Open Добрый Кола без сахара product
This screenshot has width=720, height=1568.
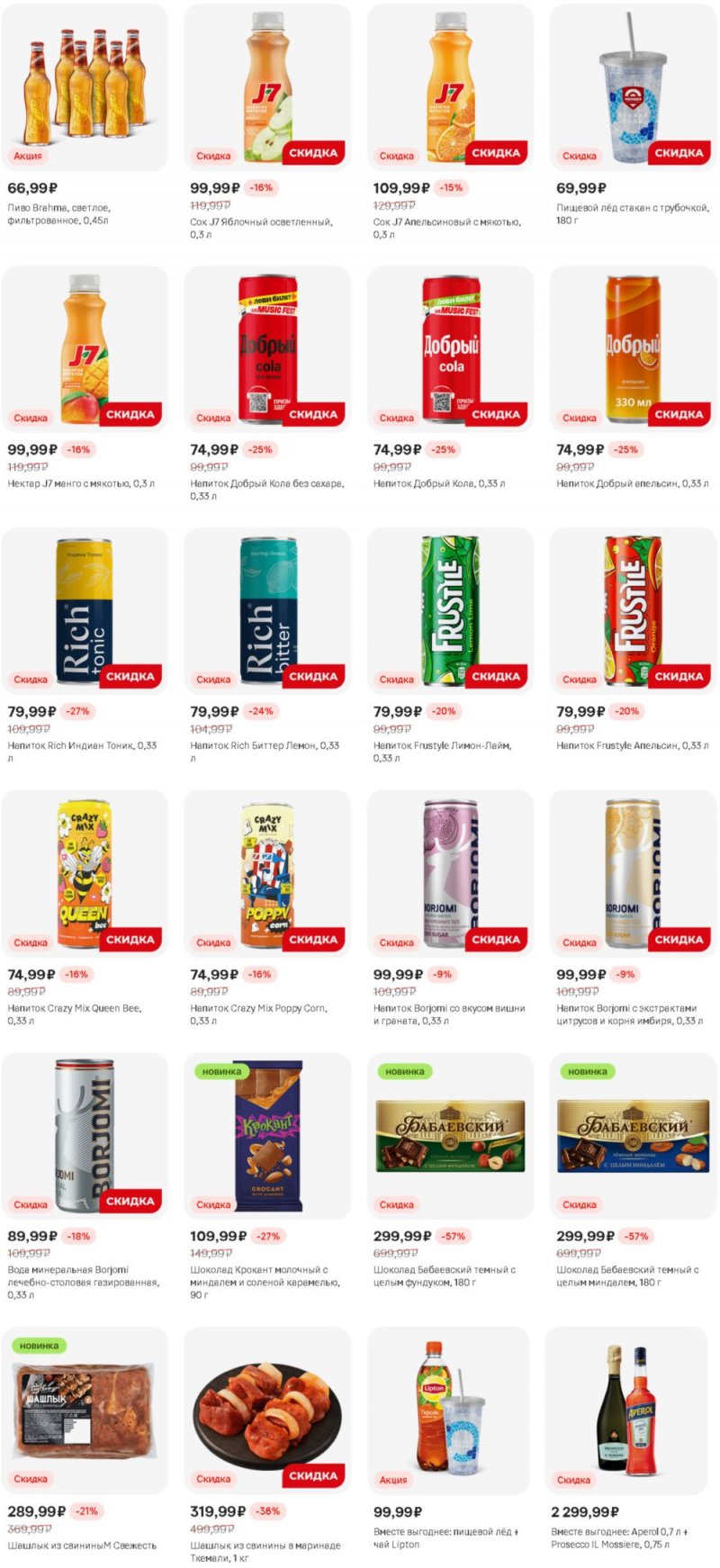267,349
